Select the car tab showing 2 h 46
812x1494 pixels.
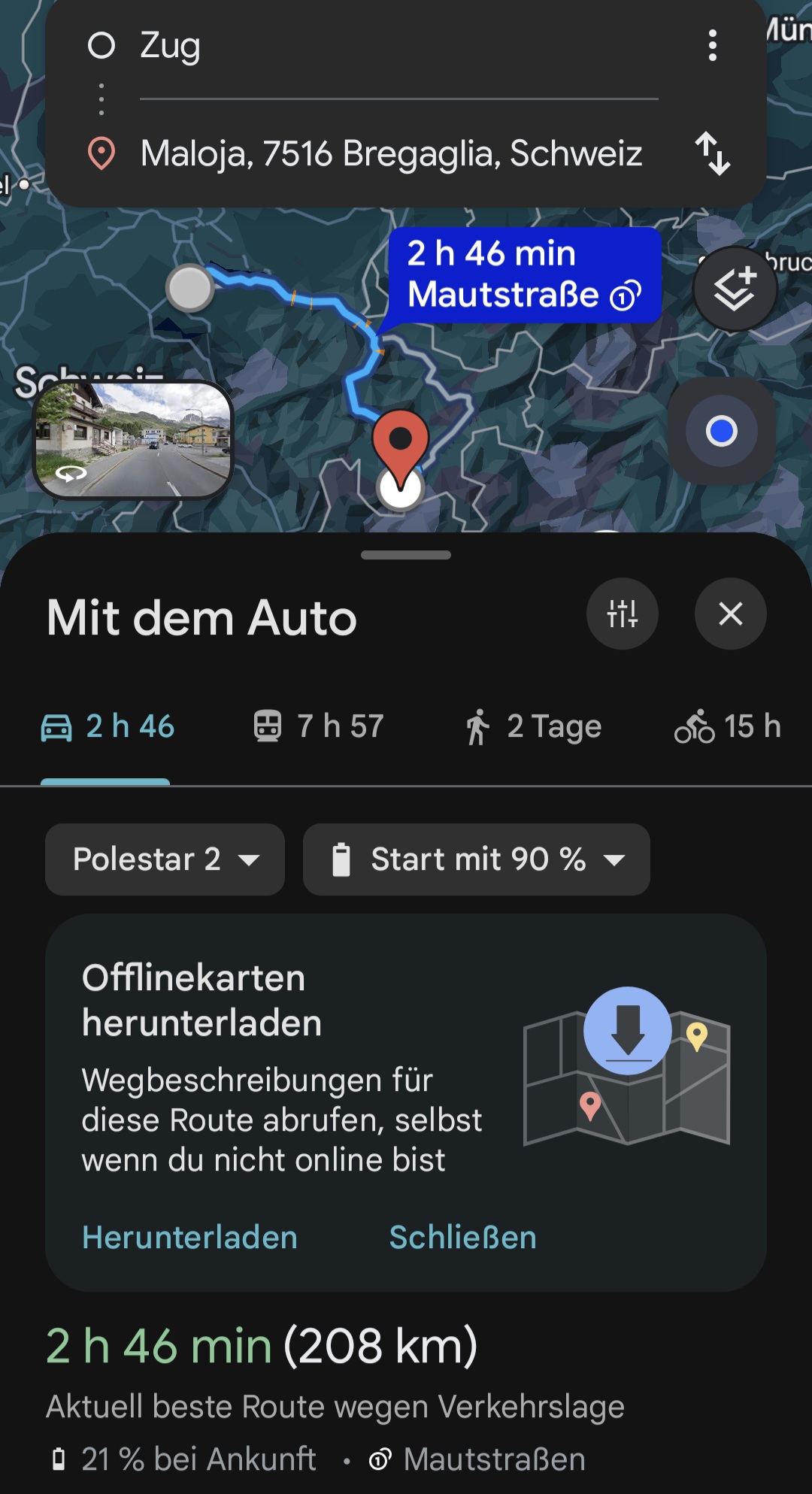pyautogui.click(x=108, y=727)
